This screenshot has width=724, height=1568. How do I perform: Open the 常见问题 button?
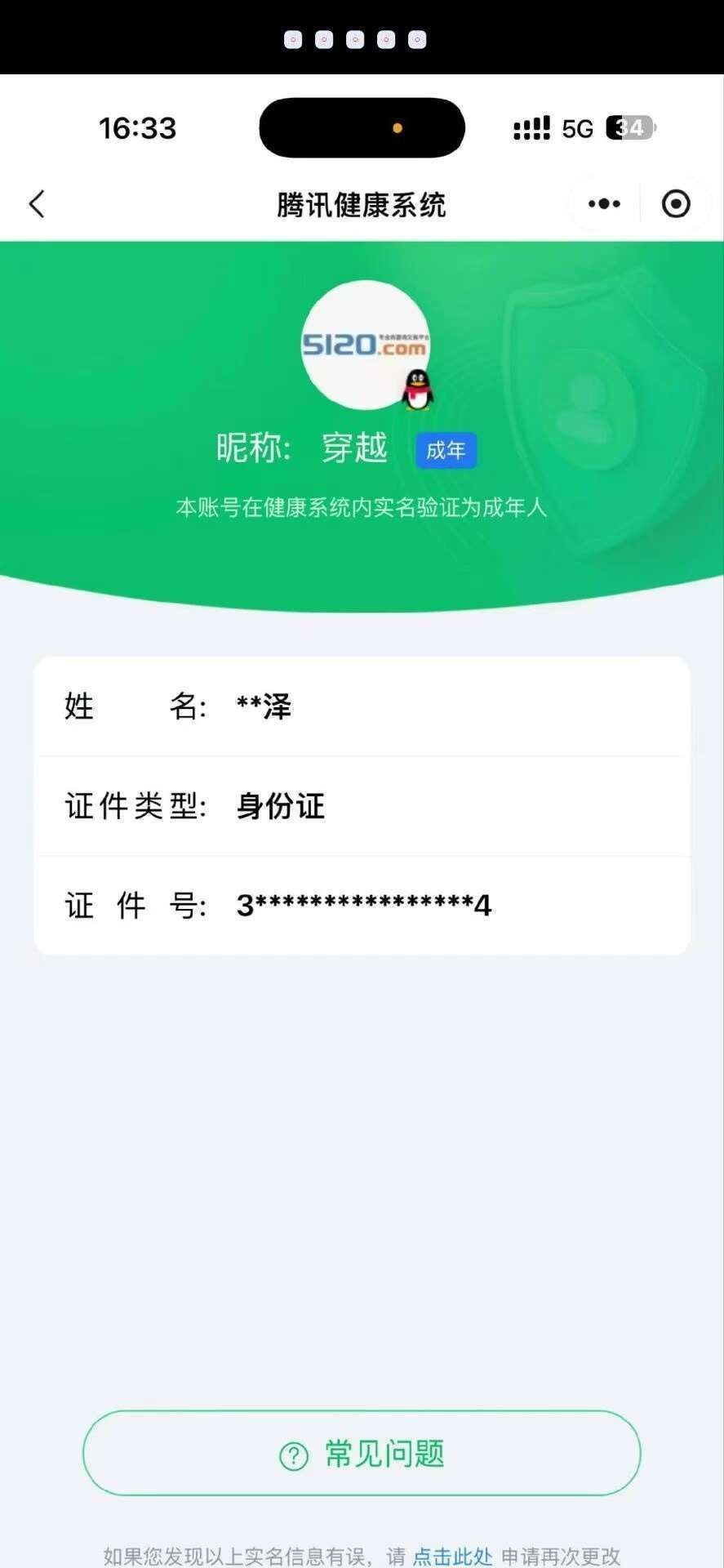[x=362, y=1454]
